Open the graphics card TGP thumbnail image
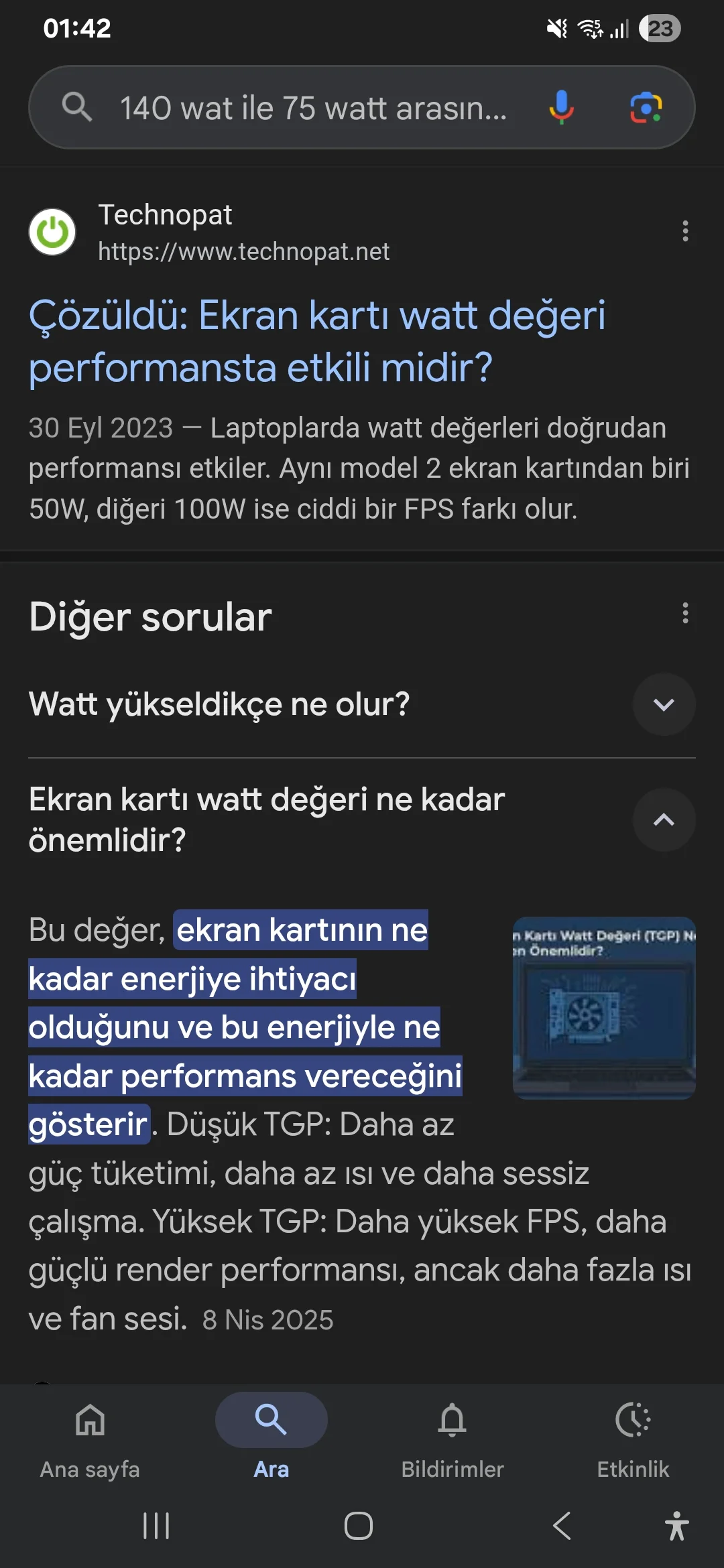The image size is (724, 1568). coord(603,1007)
